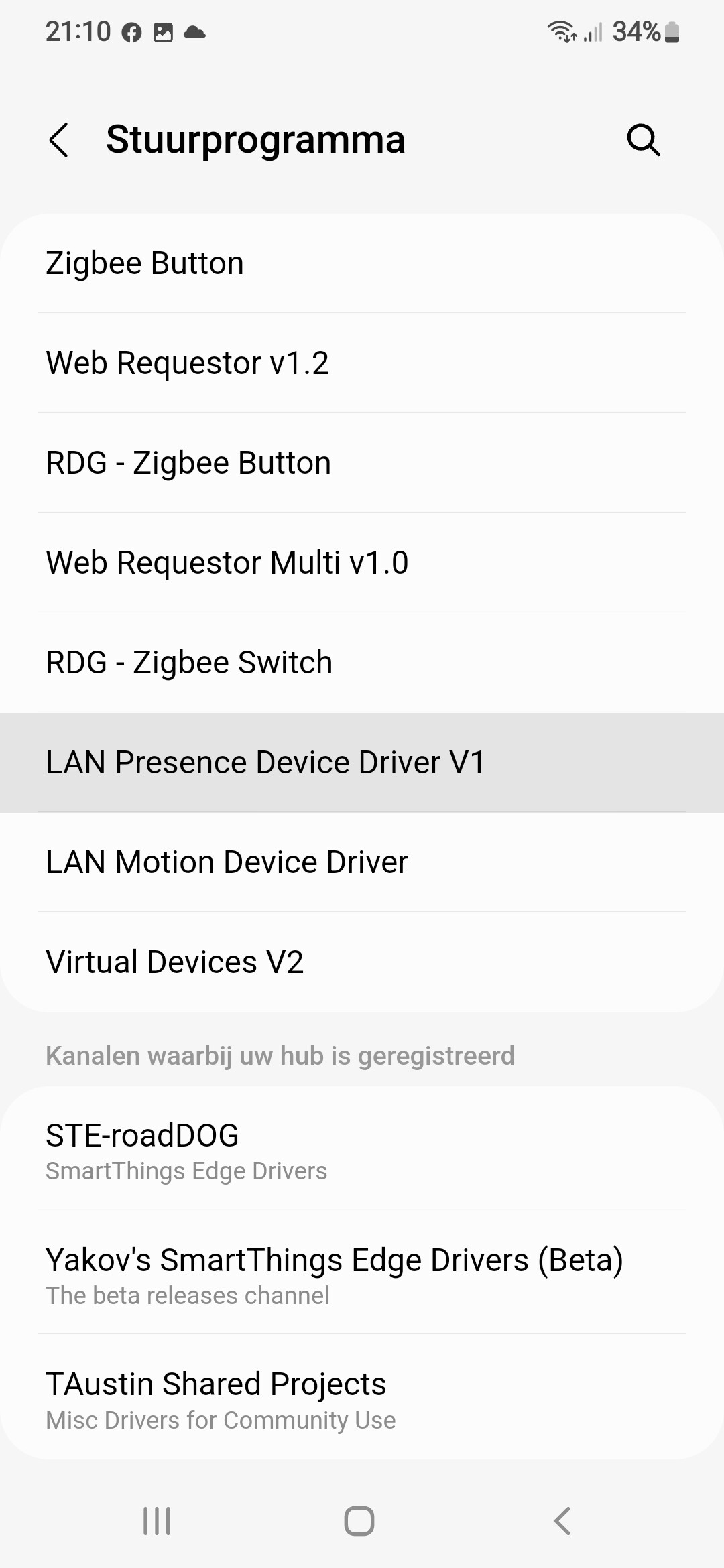Image resolution: width=724 pixels, height=1568 pixels.
Task: Select LAN Motion Device Driver
Action: tap(362, 862)
